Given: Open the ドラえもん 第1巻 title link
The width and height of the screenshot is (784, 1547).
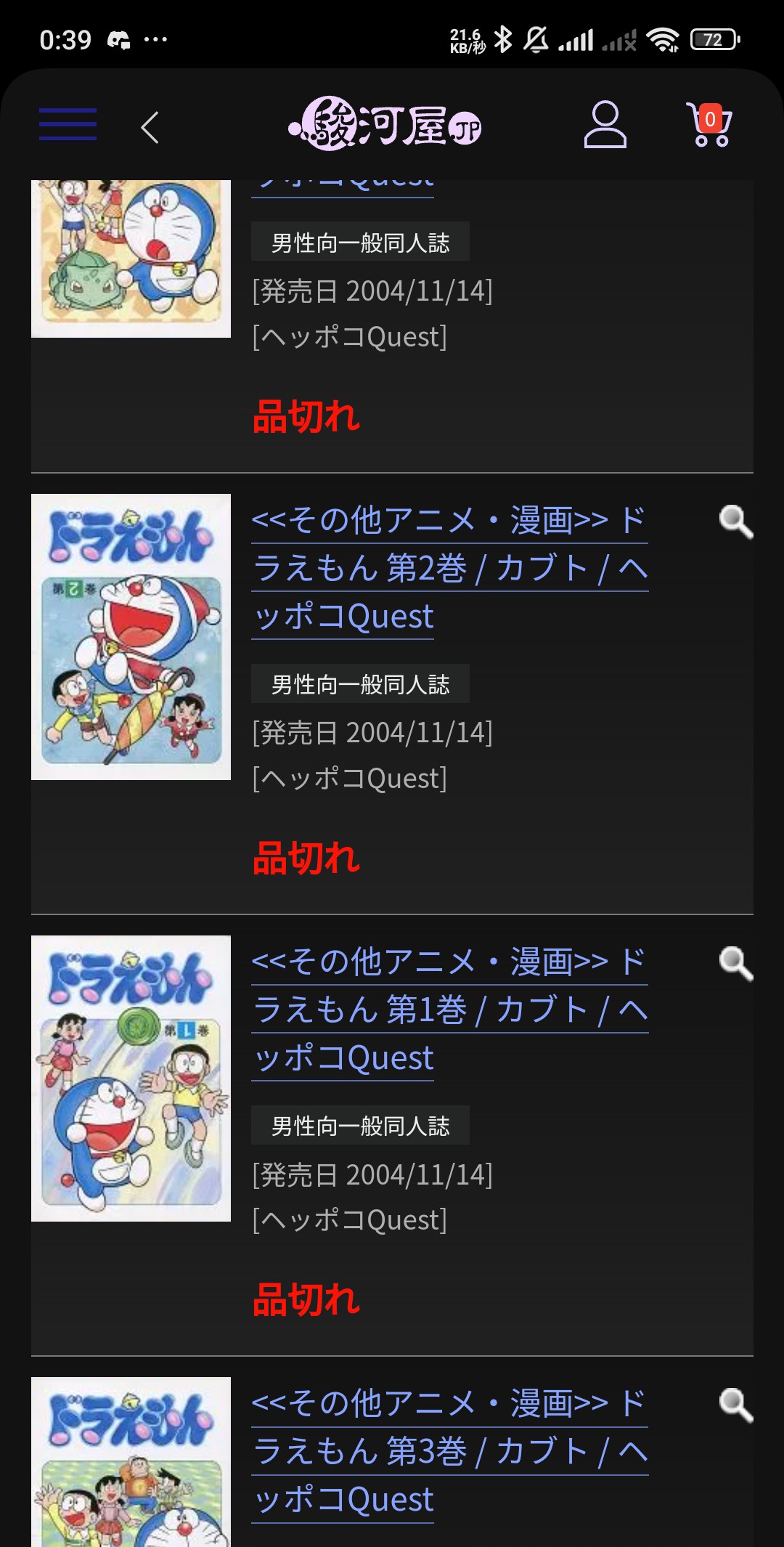Looking at the screenshot, I should click(449, 1010).
